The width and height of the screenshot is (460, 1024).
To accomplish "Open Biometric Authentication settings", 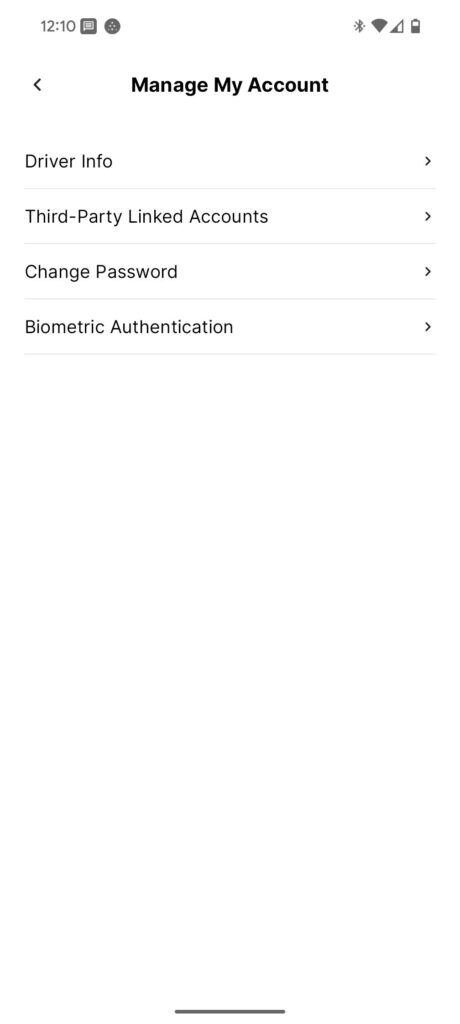I will tap(230, 327).
